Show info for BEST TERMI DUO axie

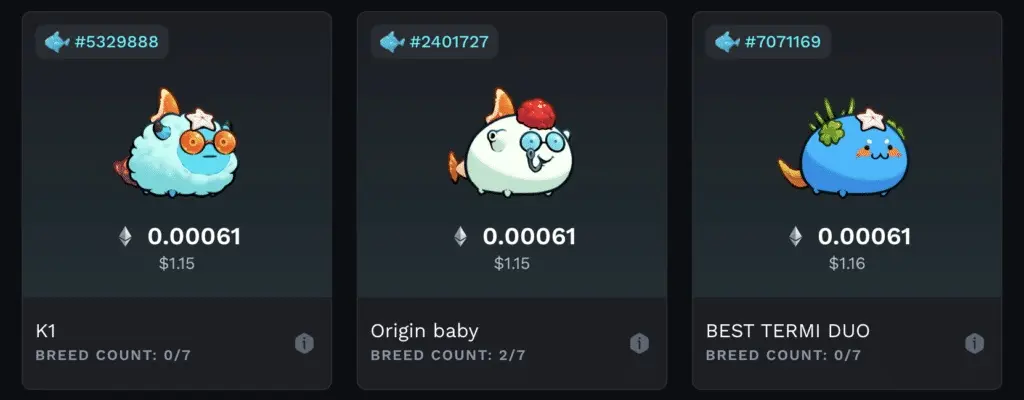(x=975, y=343)
